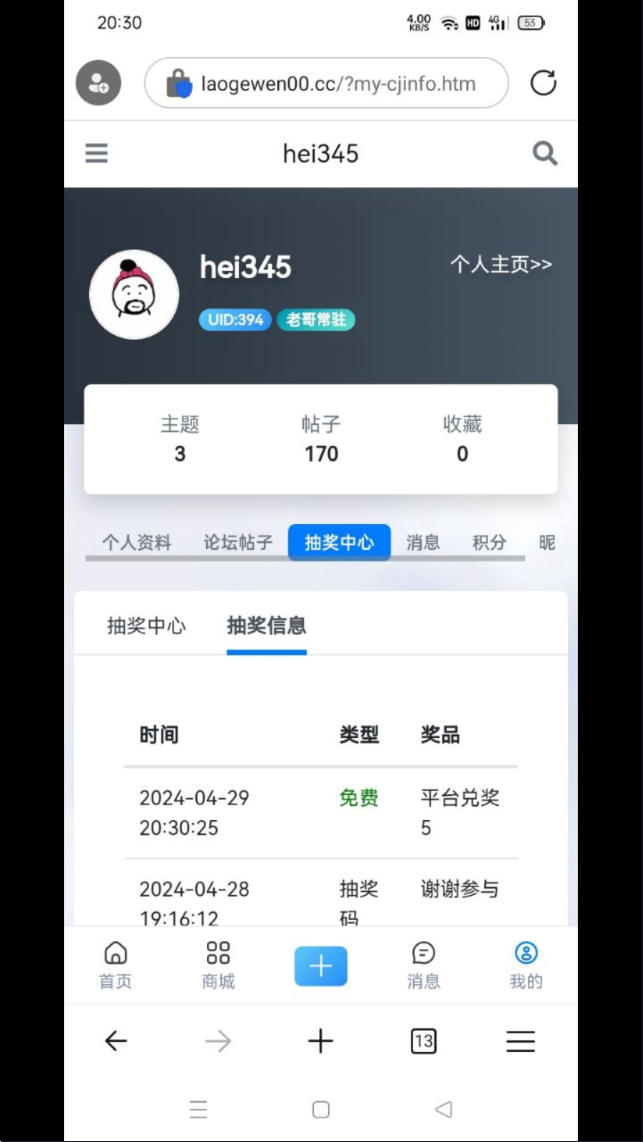The width and height of the screenshot is (643, 1142).
Task: Open the 消息 profile section tab
Action: pos(423,542)
